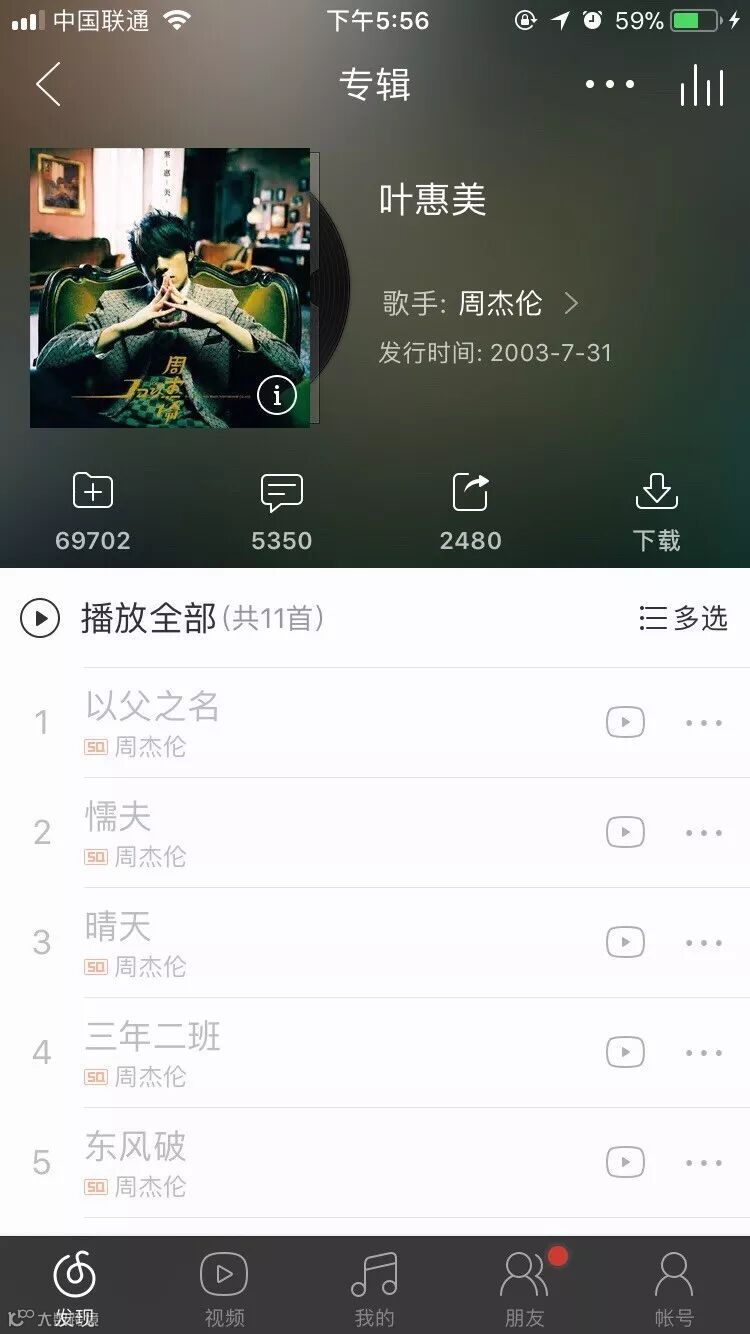Play all 11 songs with 播放全部
The height and width of the screenshot is (1334, 750).
coord(150,619)
